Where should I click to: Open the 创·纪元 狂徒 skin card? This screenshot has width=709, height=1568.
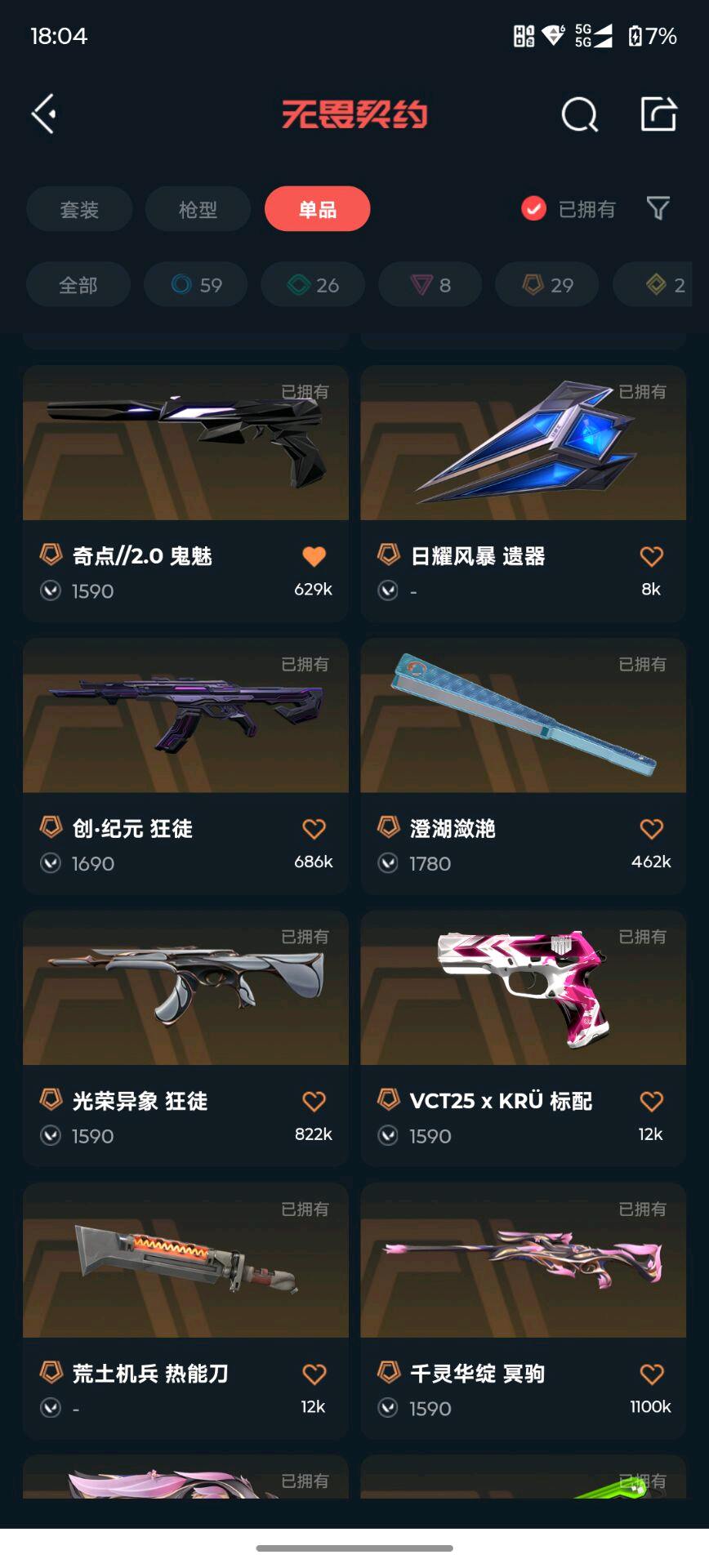[x=185, y=766]
